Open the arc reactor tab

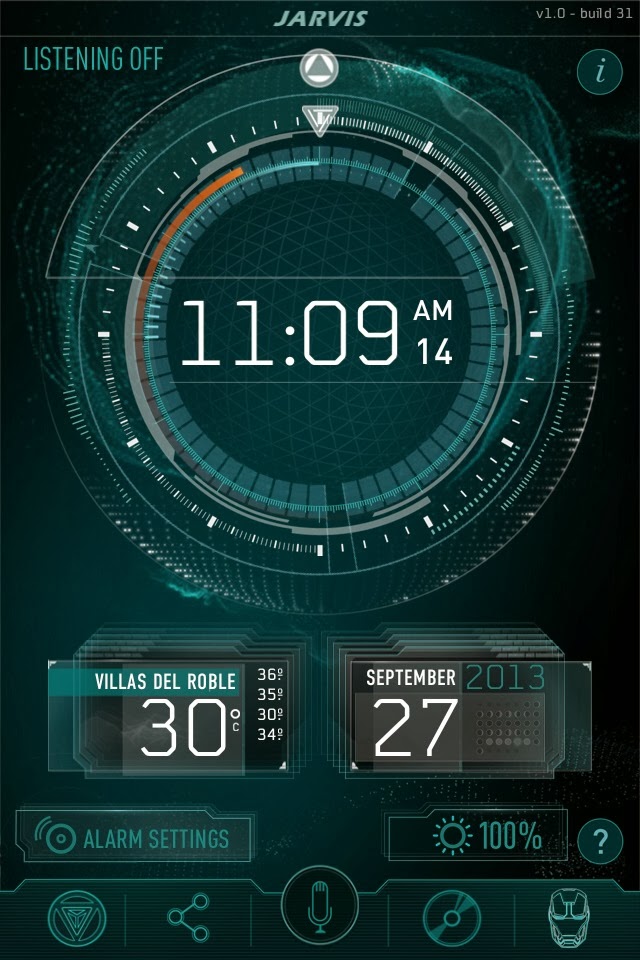(76, 916)
